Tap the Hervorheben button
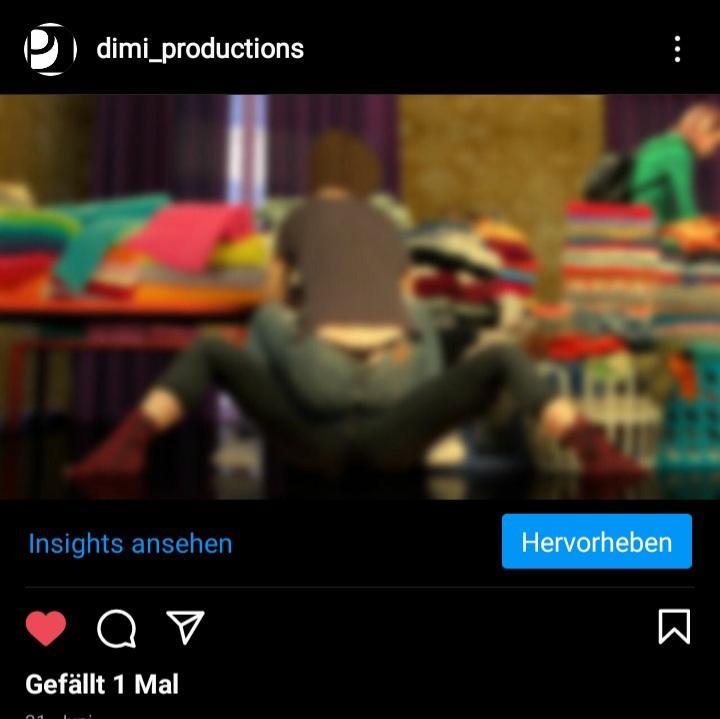Image resolution: width=720 pixels, height=719 pixels. (596, 542)
